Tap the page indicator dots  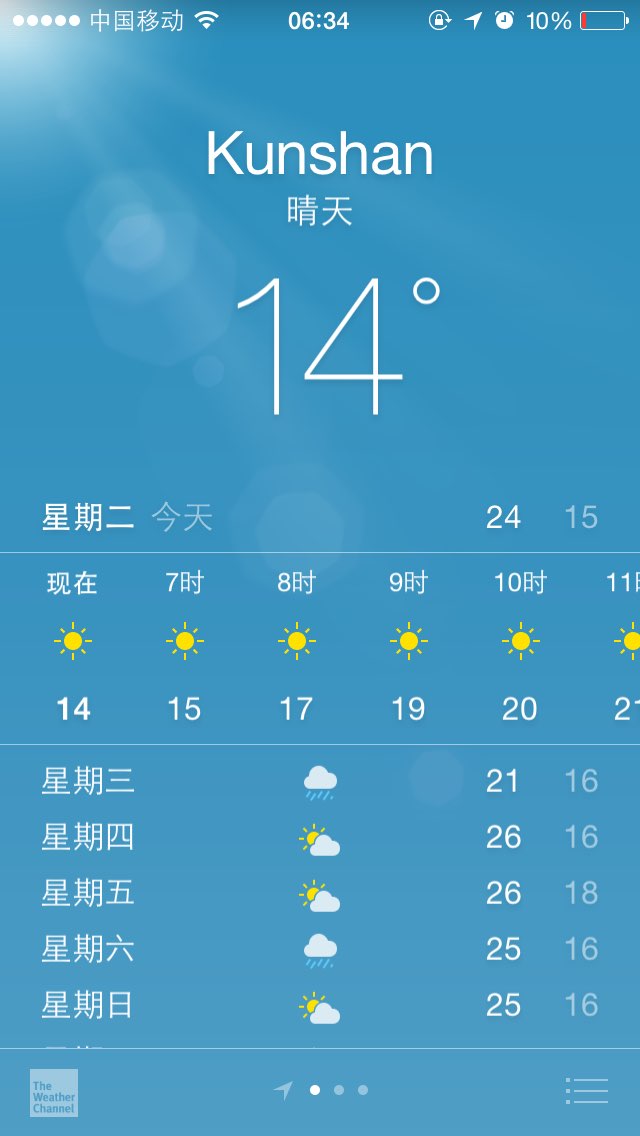click(321, 1090)
